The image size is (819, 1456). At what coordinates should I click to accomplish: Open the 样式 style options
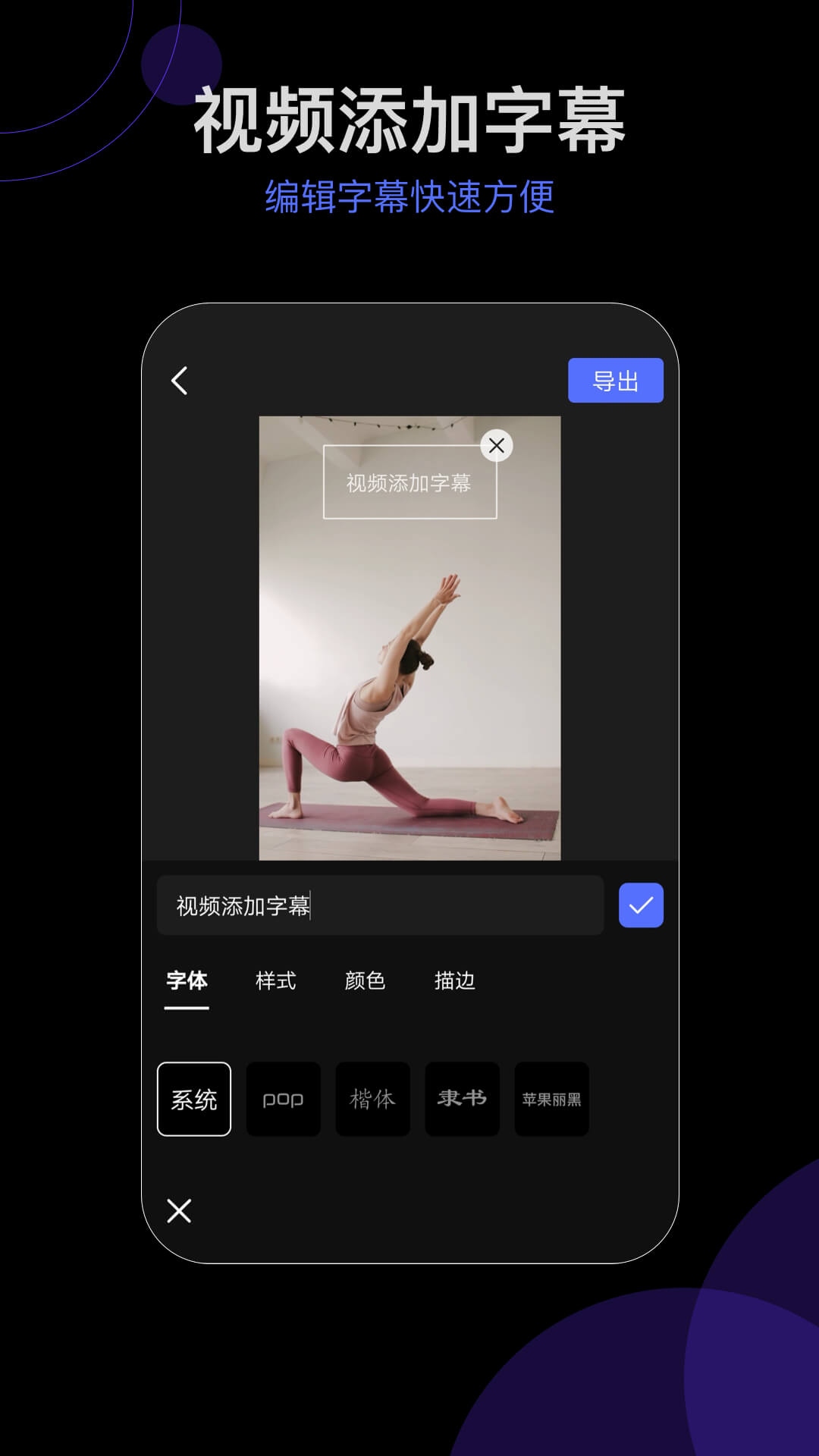(x=276, y=981)
